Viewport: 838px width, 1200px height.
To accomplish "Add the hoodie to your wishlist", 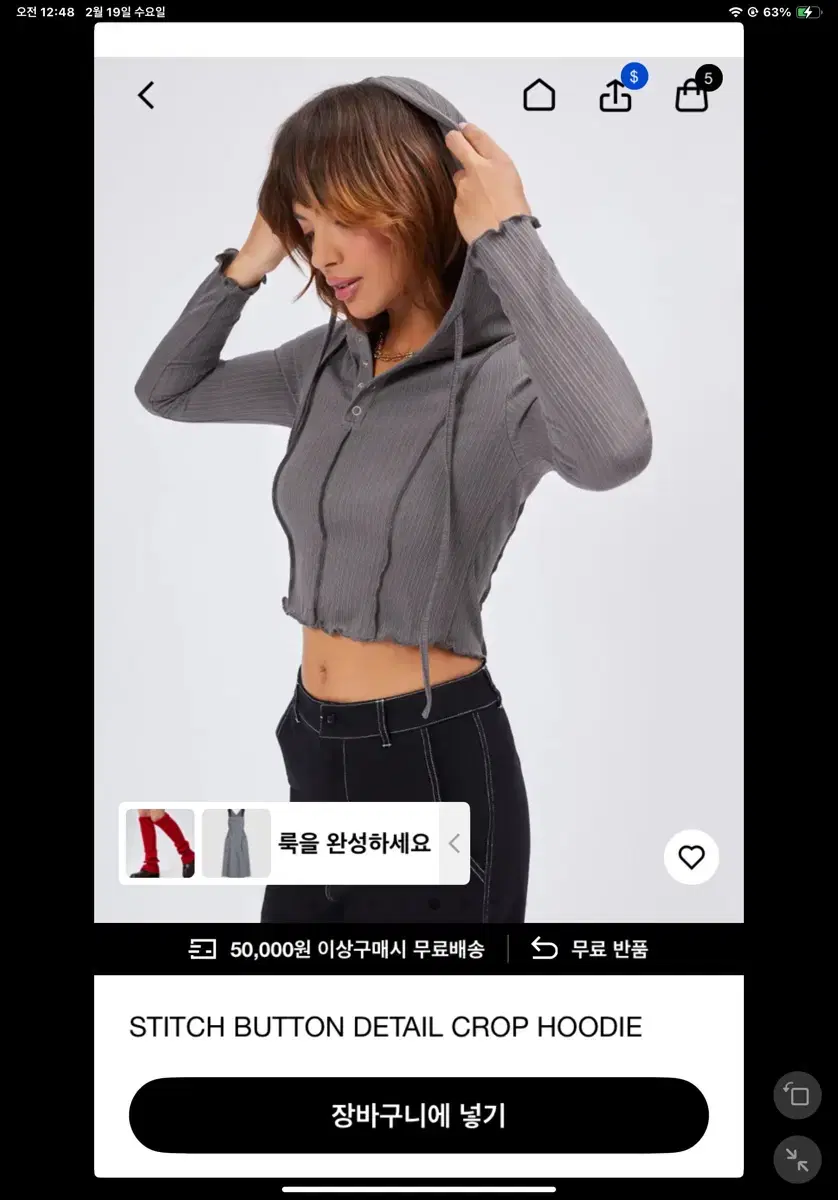I will tap(691, 857).
